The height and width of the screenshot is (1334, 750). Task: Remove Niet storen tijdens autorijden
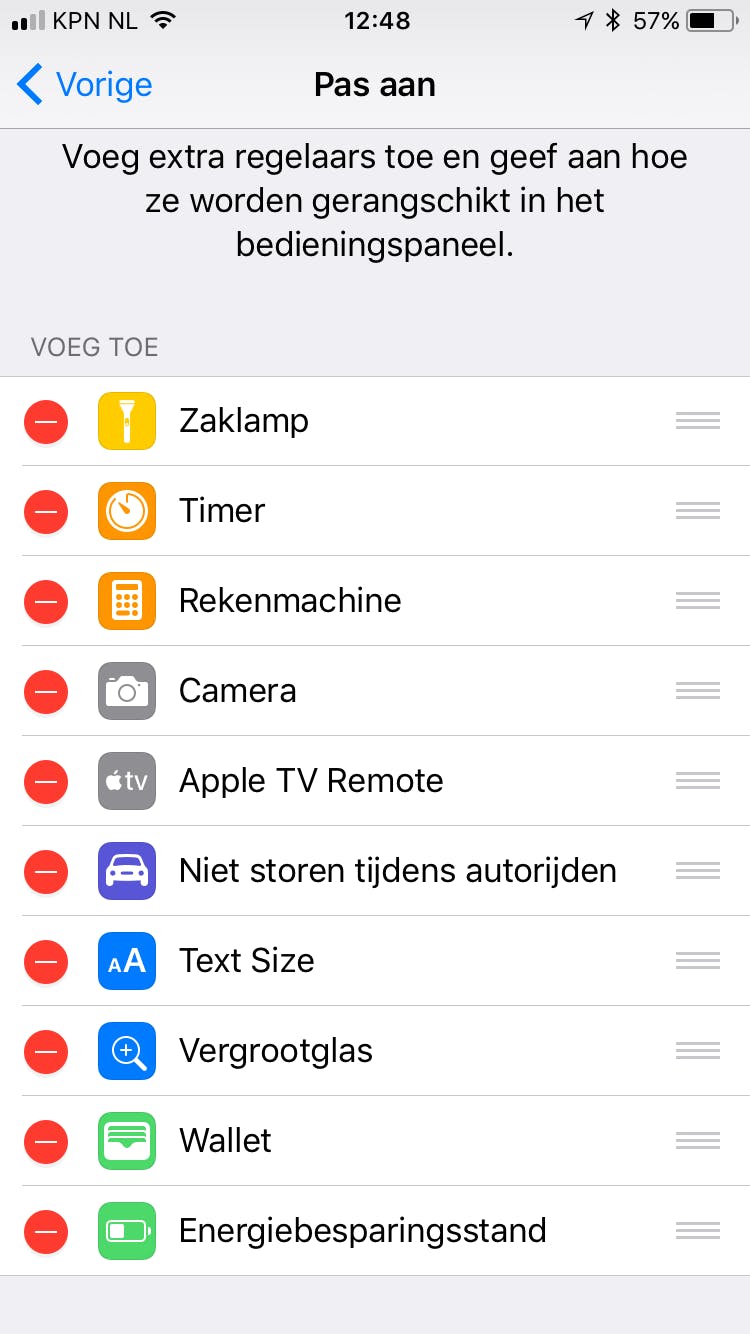tap(46, 871)
